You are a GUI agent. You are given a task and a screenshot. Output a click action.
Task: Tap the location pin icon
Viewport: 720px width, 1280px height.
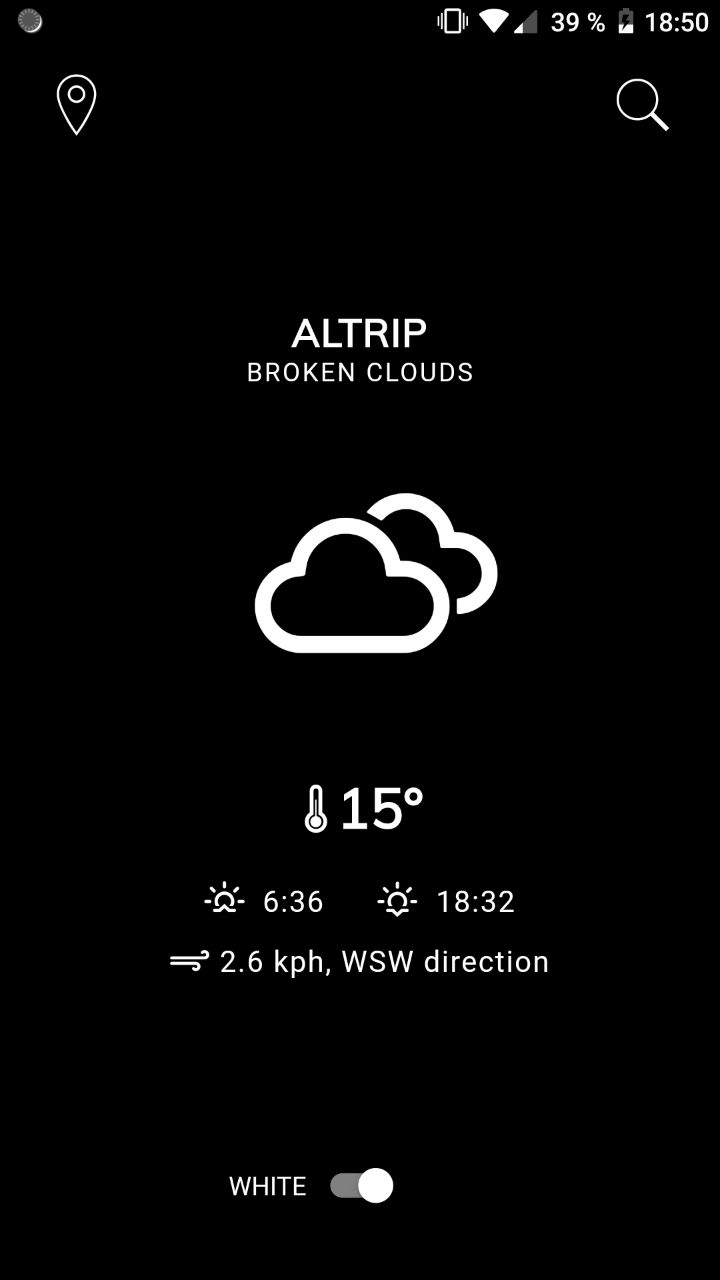click(76, 104)
